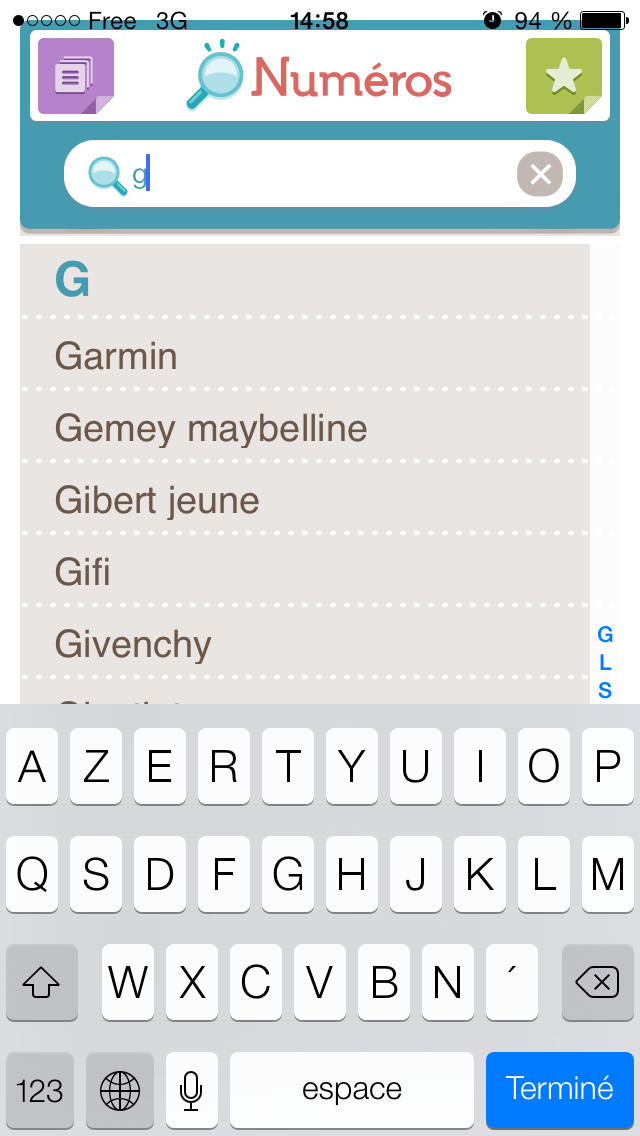Switch to the 123 number keyboard
Viewport: 640px width, 1136px height.
click(x=40, y=1089)
